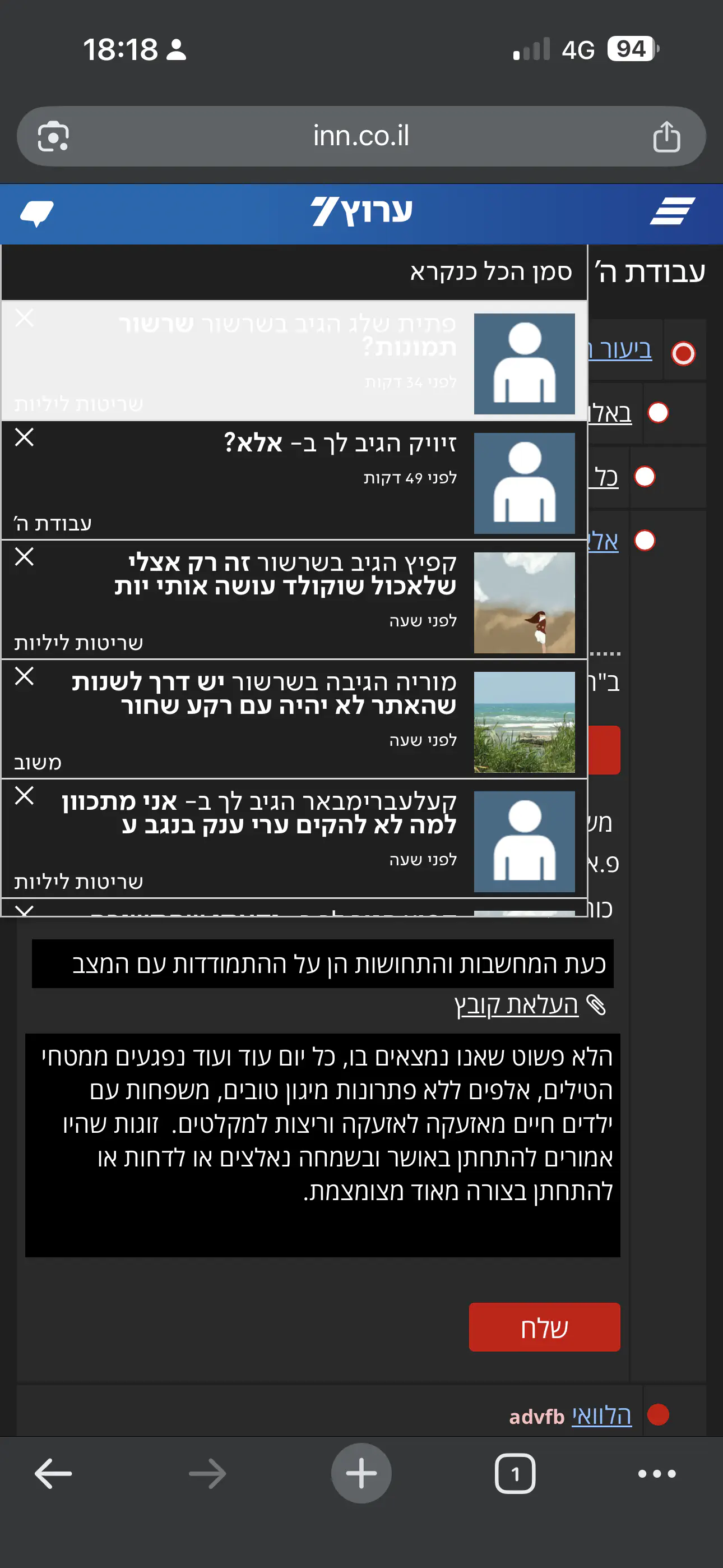Open the 'הלוואי' thread link
Screen dimensions: 723x1568
[601, 1415]
